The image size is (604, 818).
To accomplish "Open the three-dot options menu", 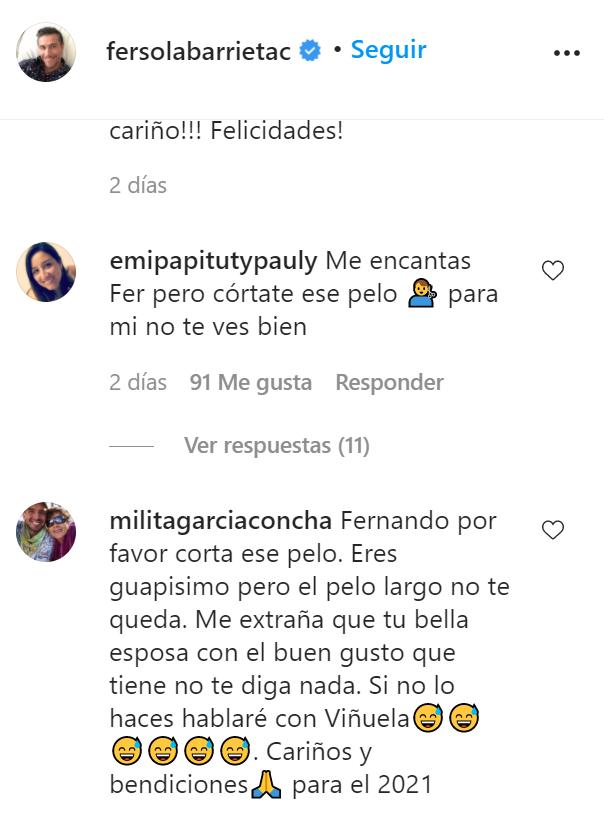I will [566, 52].
